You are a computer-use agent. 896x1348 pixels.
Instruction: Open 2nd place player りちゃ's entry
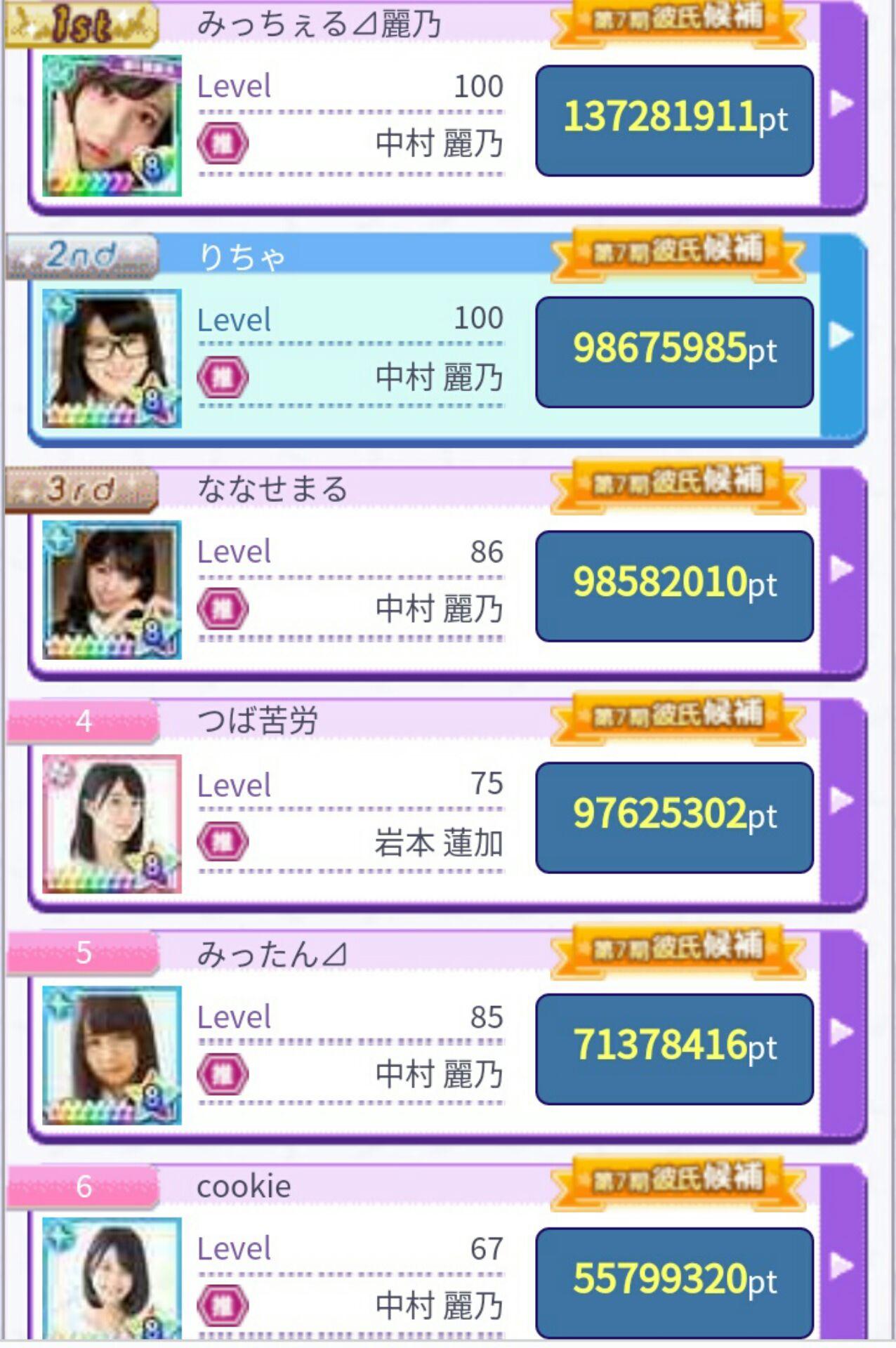coord(841,336)
